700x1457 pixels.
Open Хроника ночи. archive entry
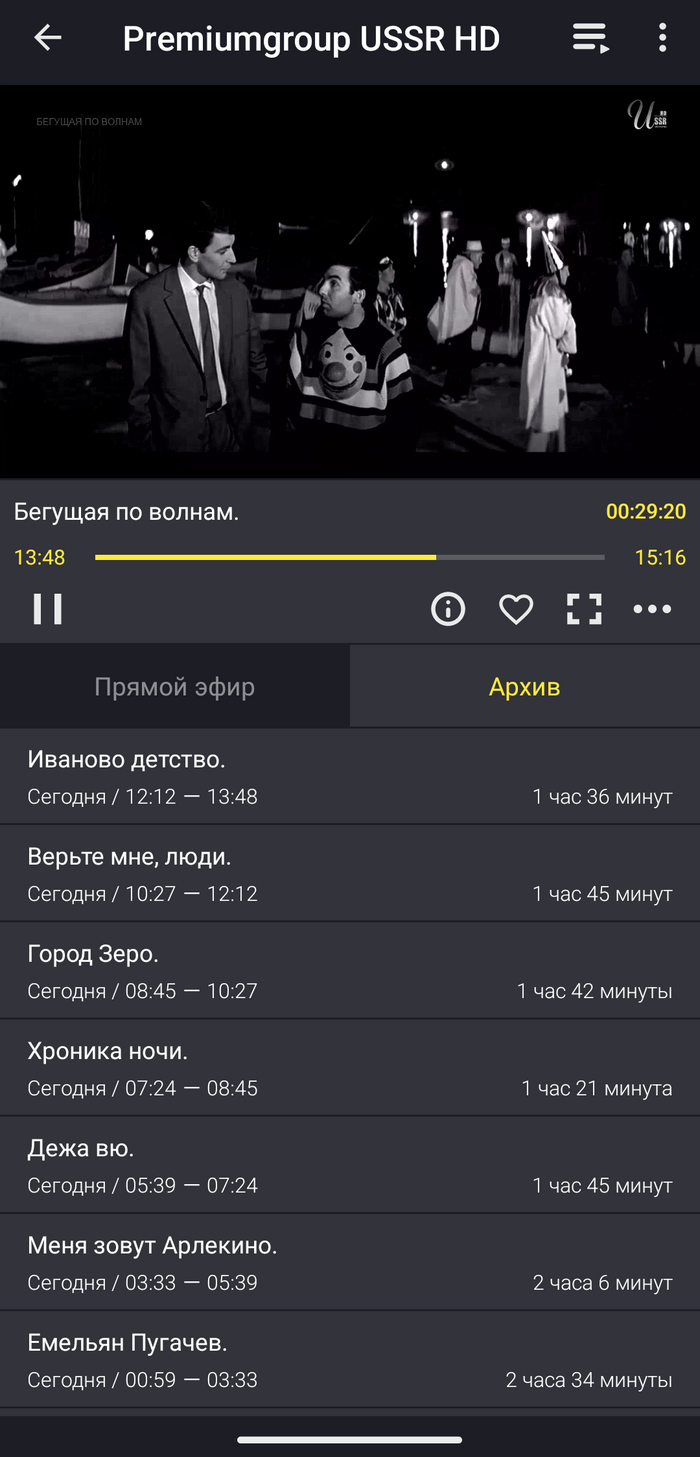[x=350, y=1068]
